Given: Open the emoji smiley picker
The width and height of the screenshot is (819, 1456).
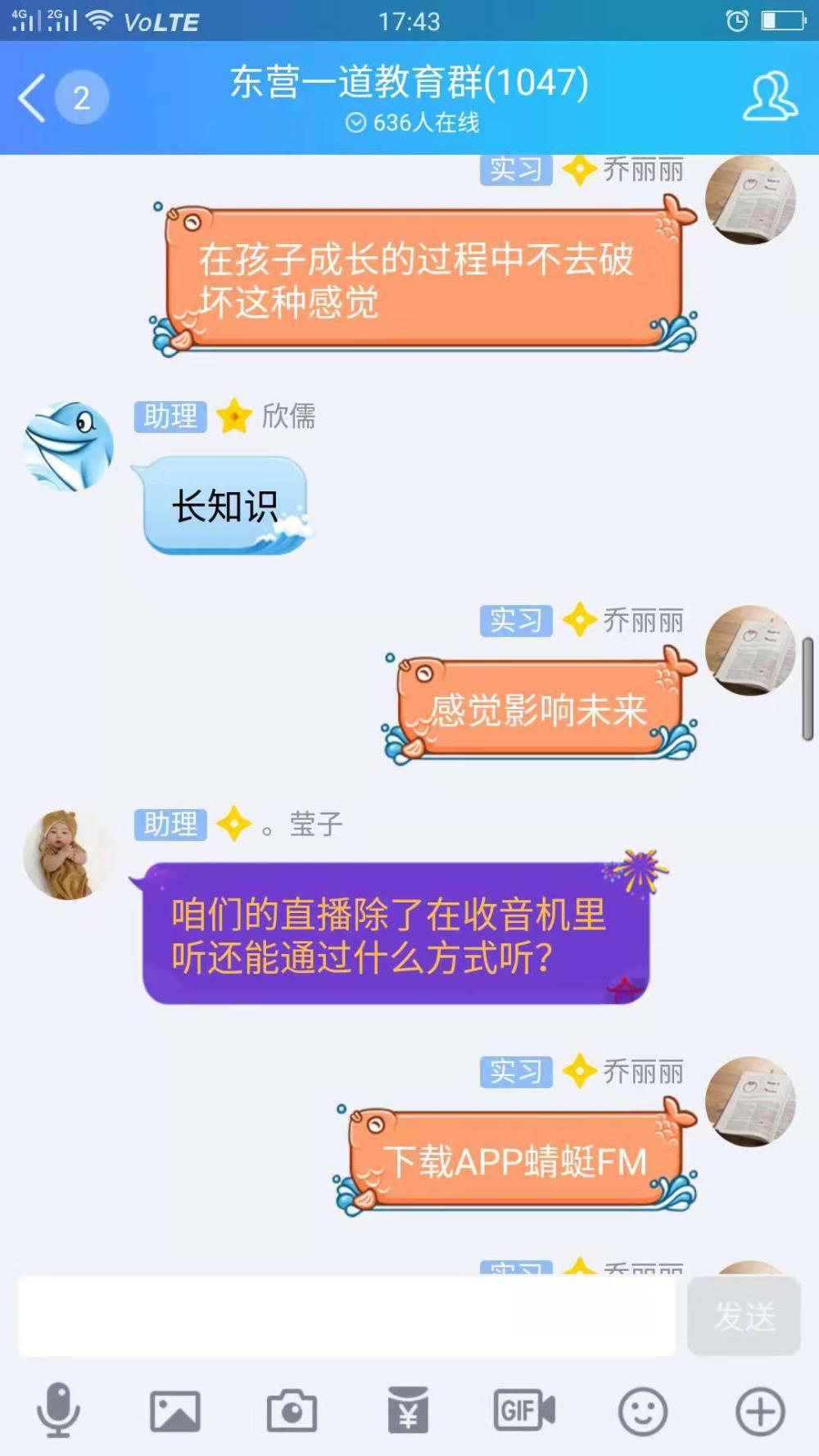Looking at the screenshot, I should coord(643,1411).
